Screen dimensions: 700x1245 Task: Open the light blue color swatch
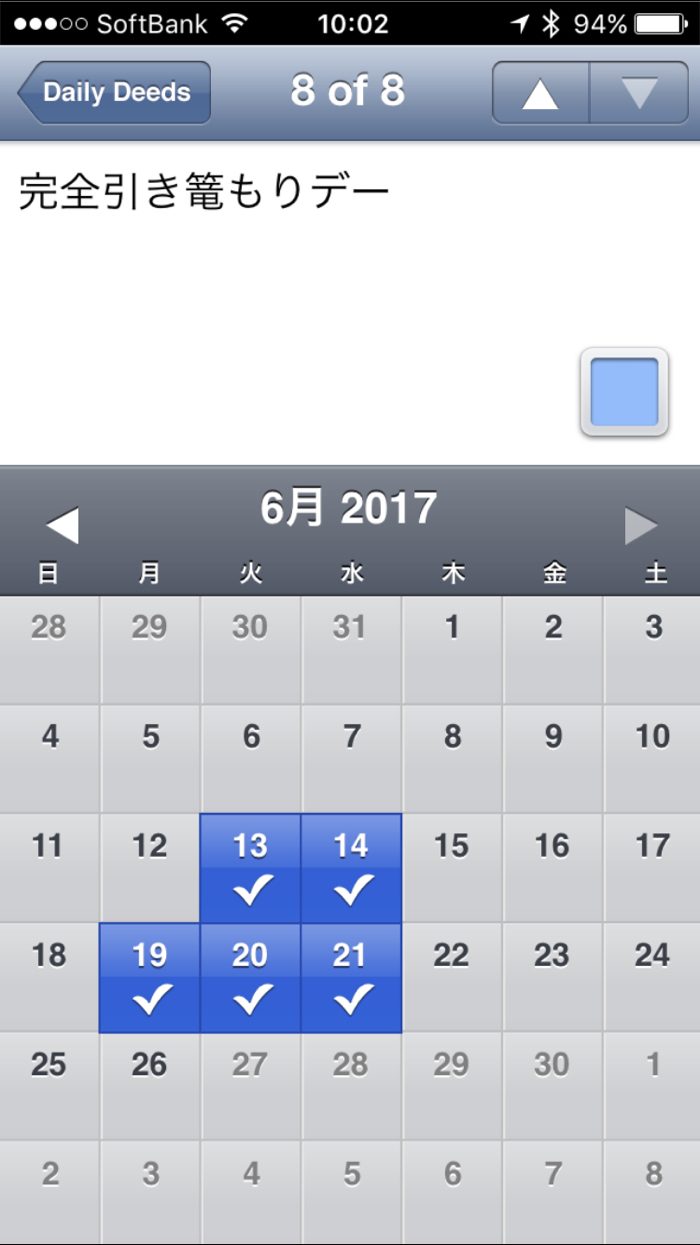624,392
